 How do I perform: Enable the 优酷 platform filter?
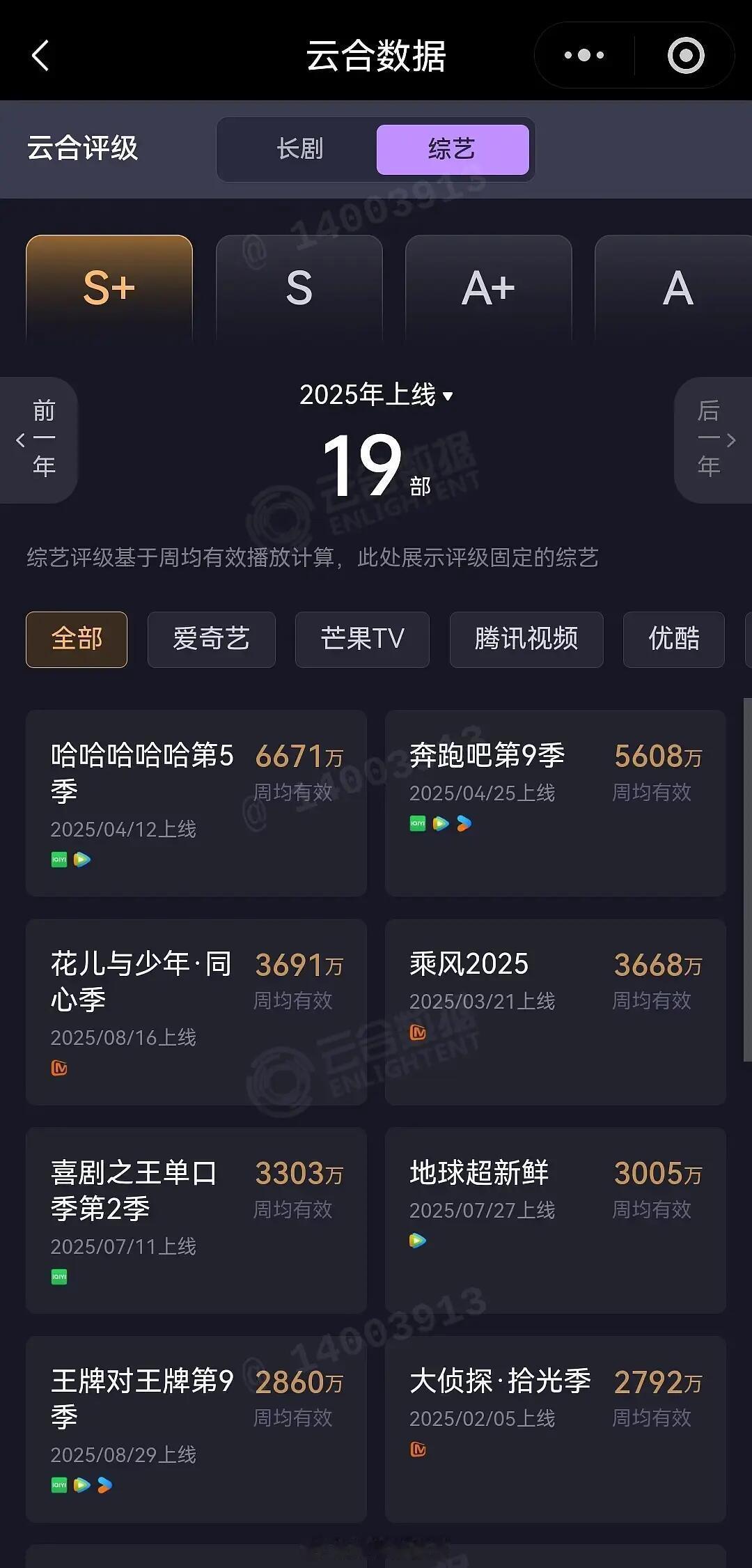673,639
